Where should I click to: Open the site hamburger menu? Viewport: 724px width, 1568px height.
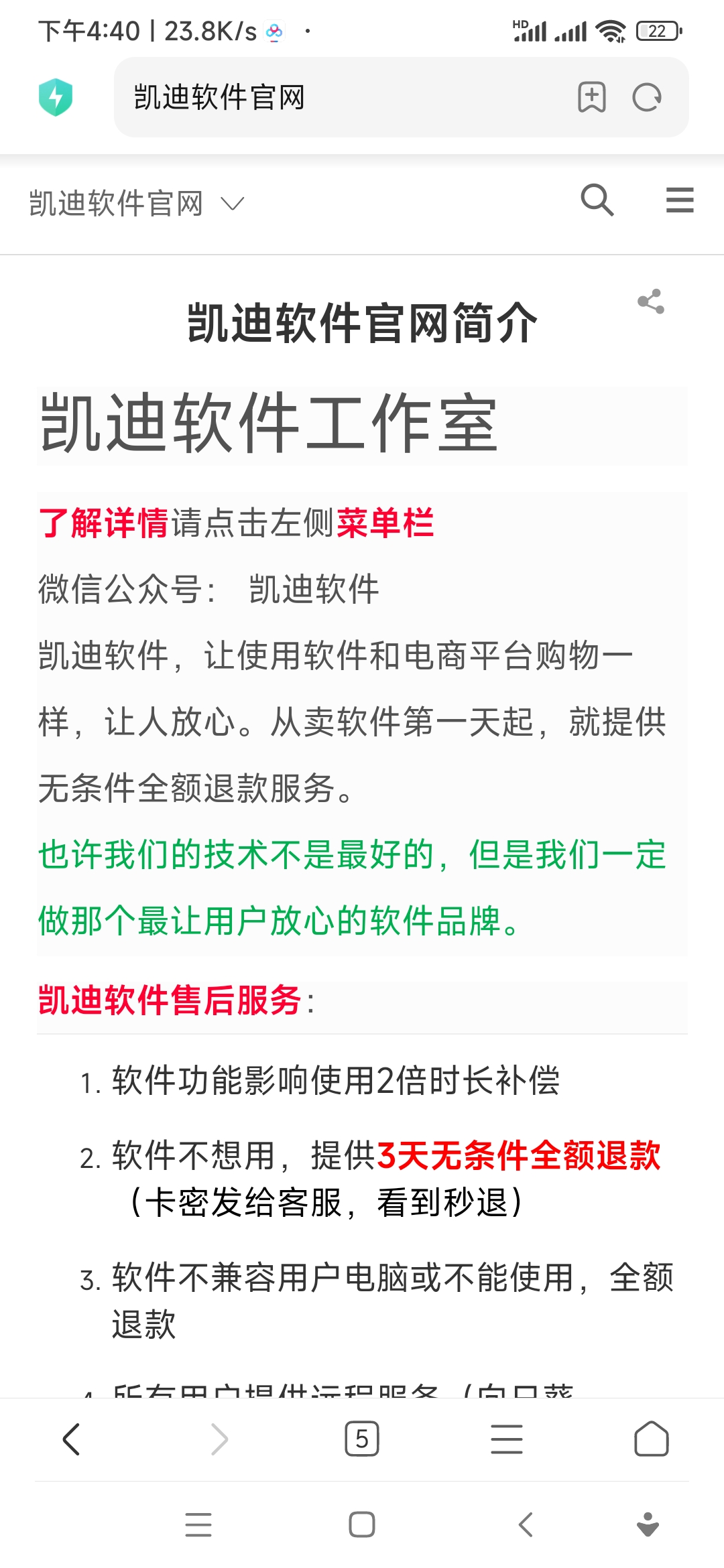(679, 200)
